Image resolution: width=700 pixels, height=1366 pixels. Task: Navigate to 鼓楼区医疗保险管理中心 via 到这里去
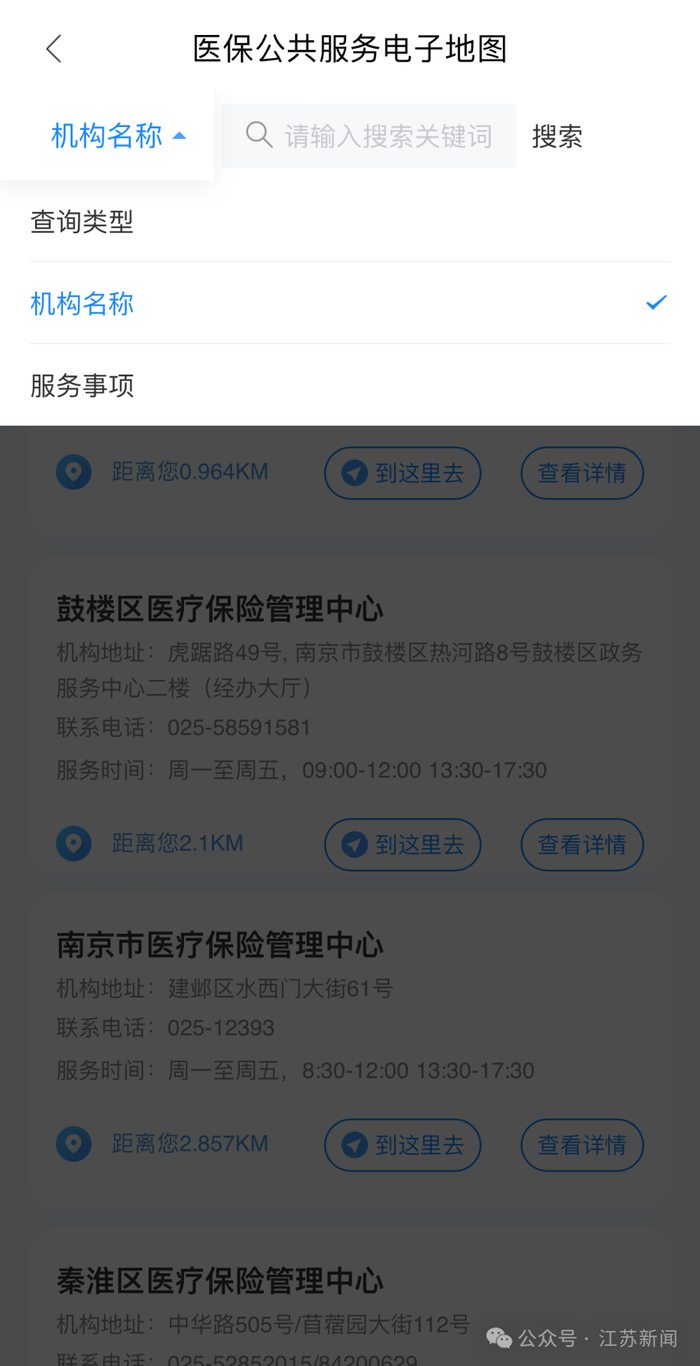402,844
